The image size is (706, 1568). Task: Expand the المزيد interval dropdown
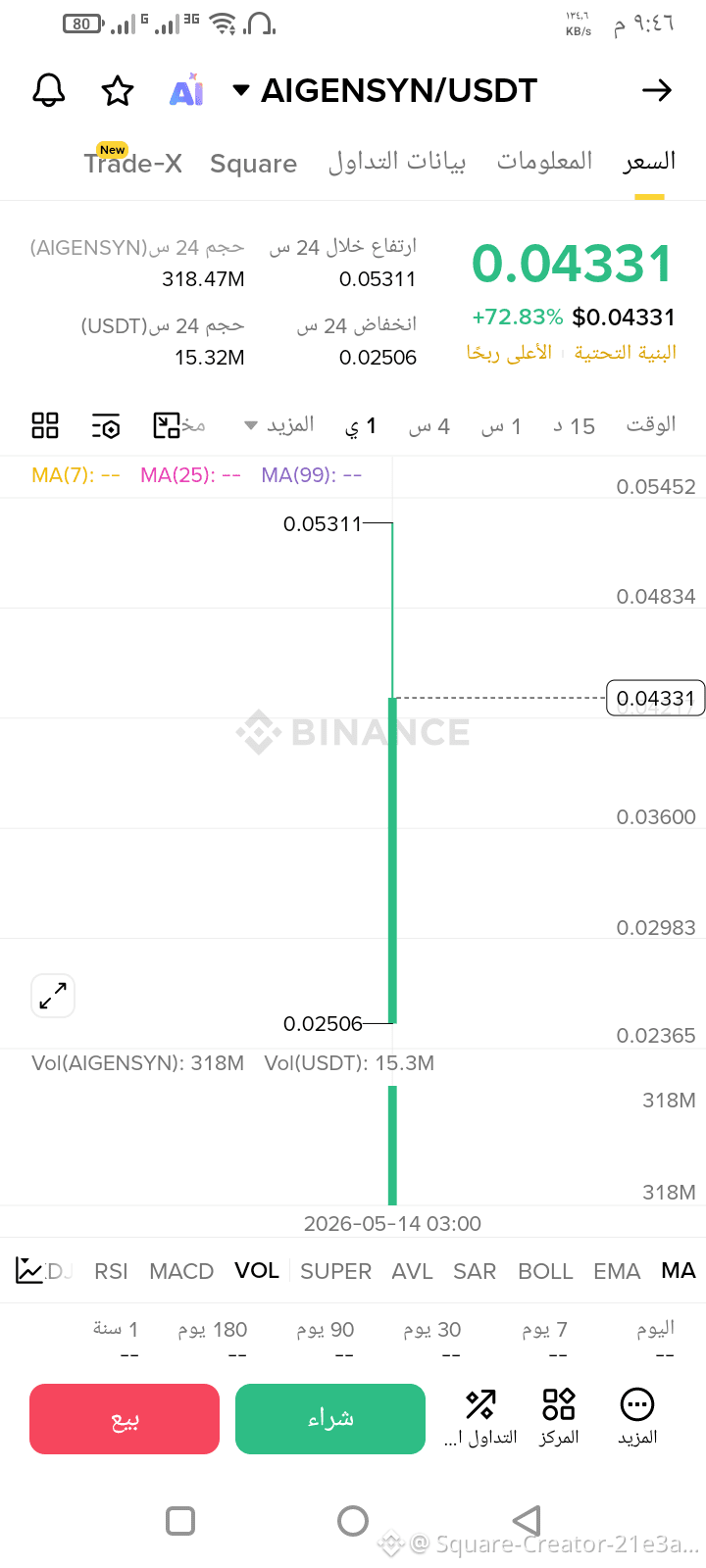(279, 424)
